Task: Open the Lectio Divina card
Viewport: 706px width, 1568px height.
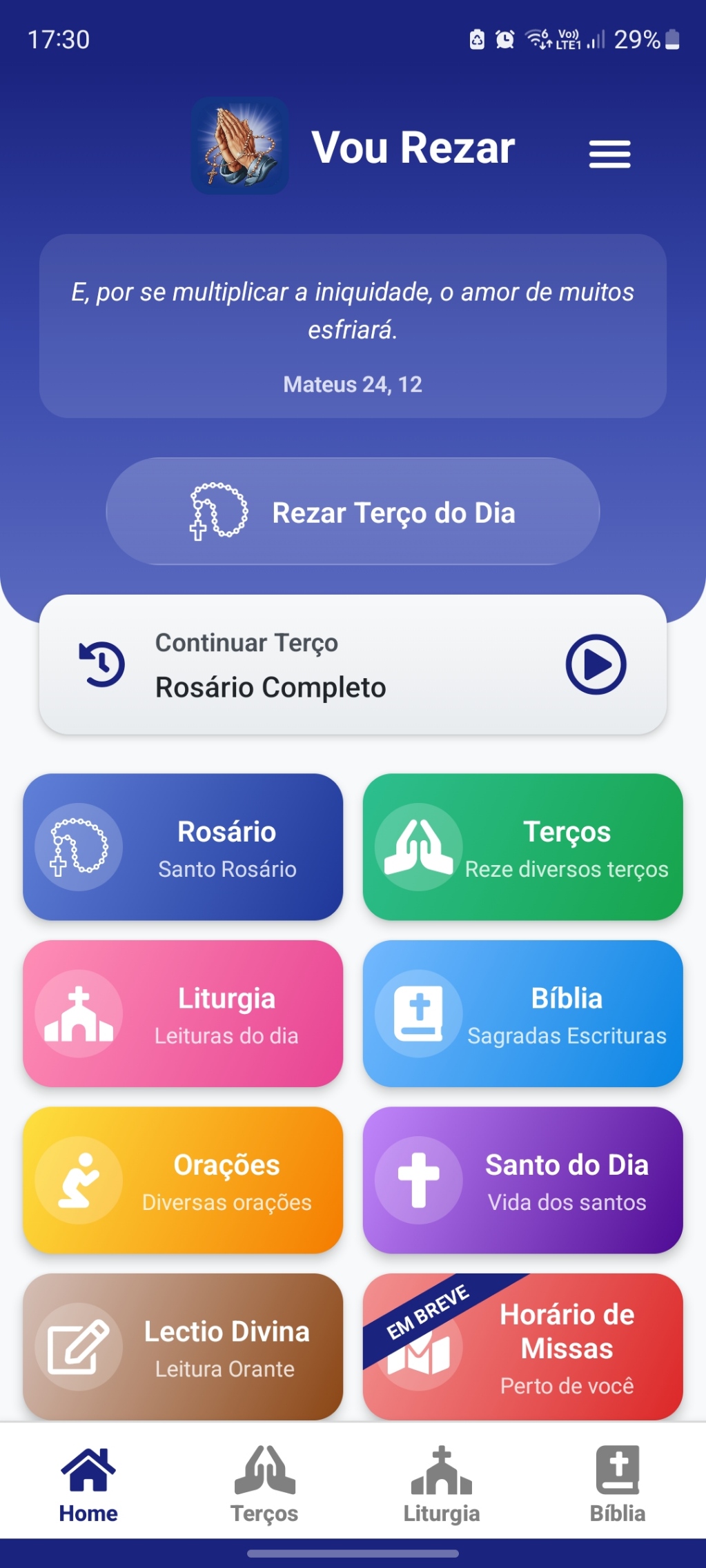Action: pyautogui.click(x=183, y=1347)
